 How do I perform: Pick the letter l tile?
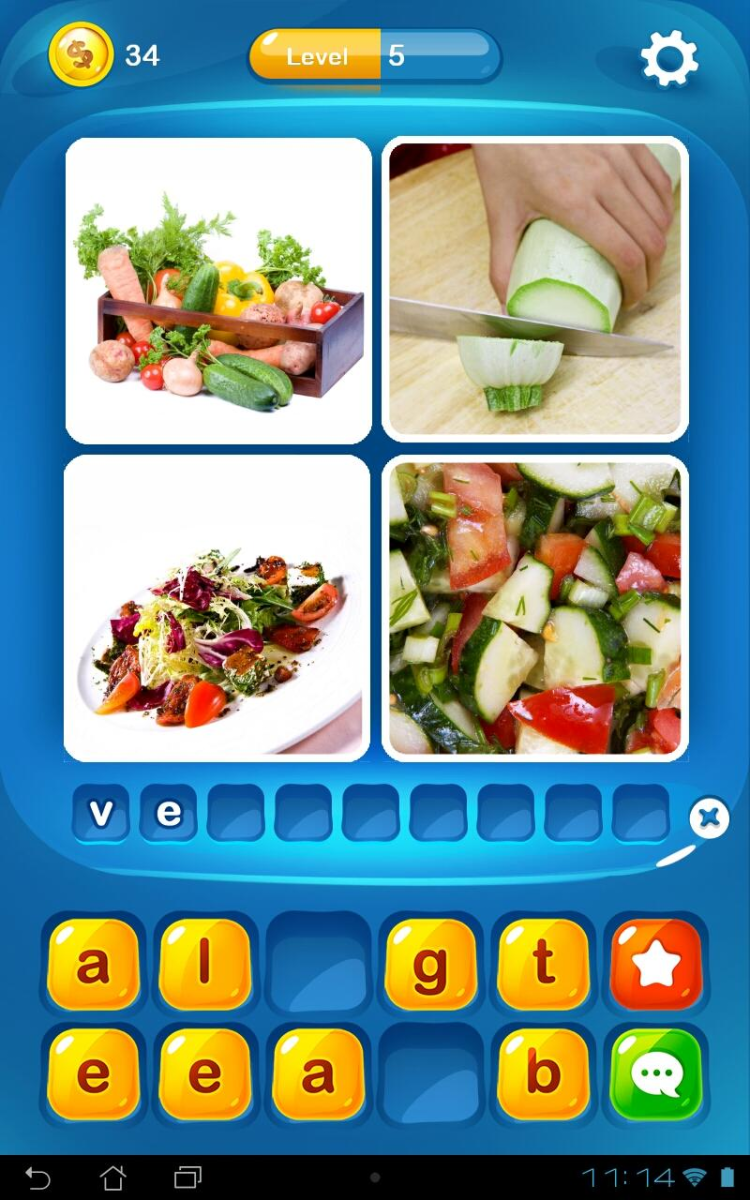pyautogui.click(x=205, y=964)
